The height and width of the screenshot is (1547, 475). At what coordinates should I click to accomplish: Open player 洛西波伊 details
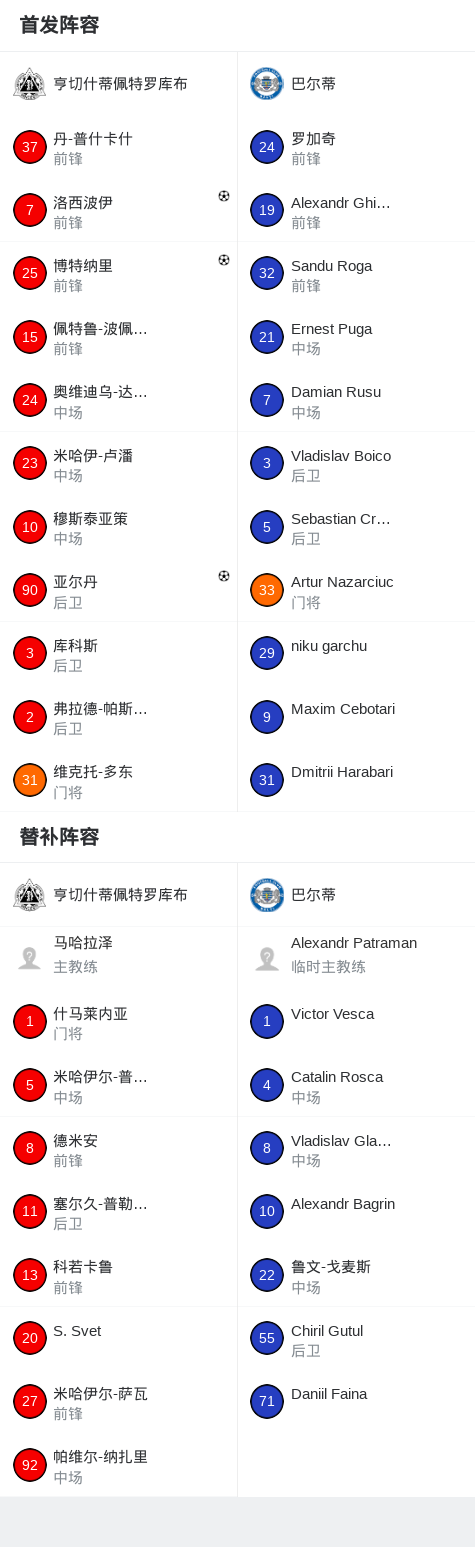click(x=118, y=211)
